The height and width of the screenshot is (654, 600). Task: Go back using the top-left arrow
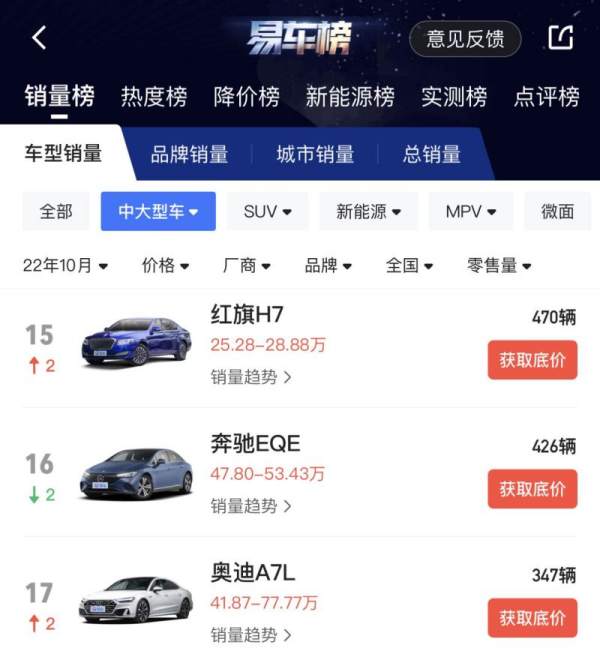(39, 38)
